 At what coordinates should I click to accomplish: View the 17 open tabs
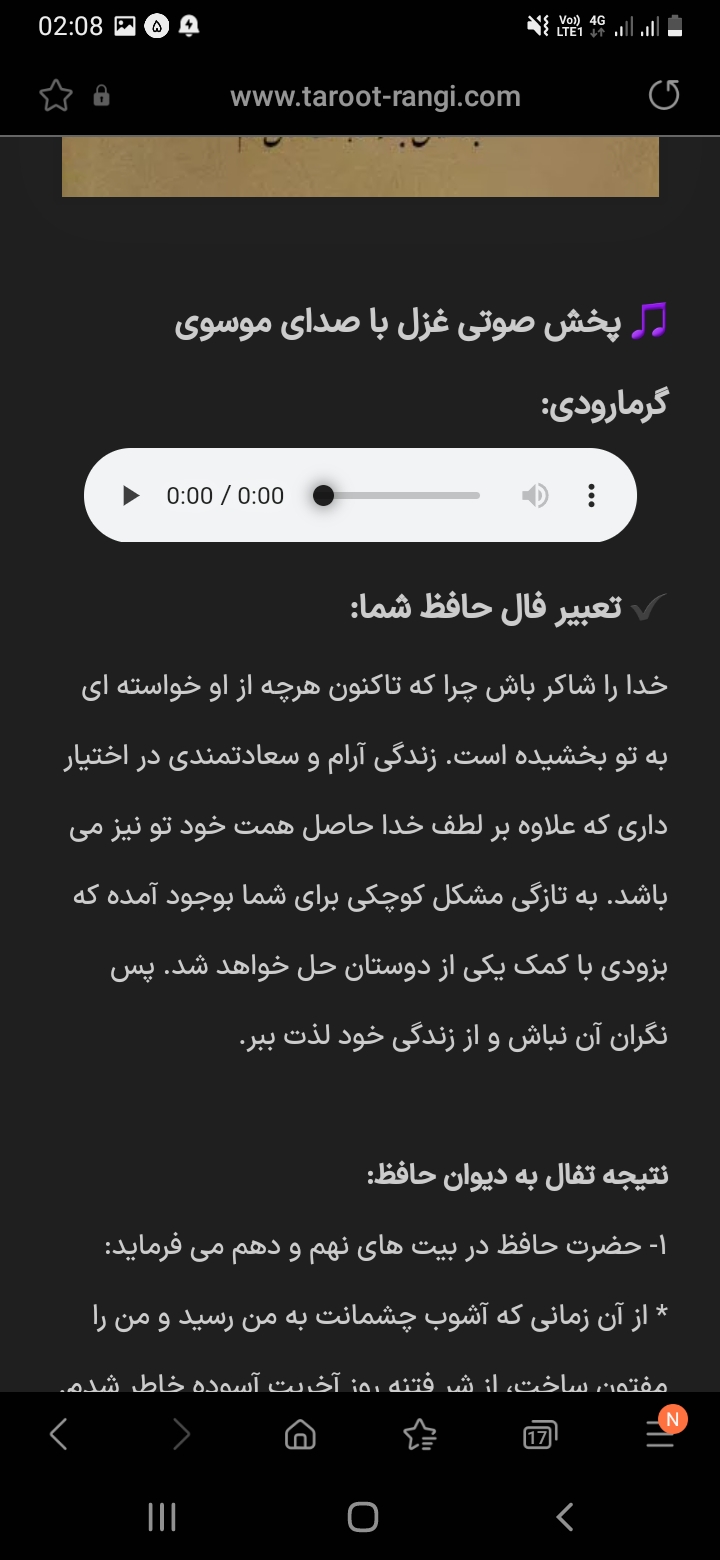point(540,1436)
